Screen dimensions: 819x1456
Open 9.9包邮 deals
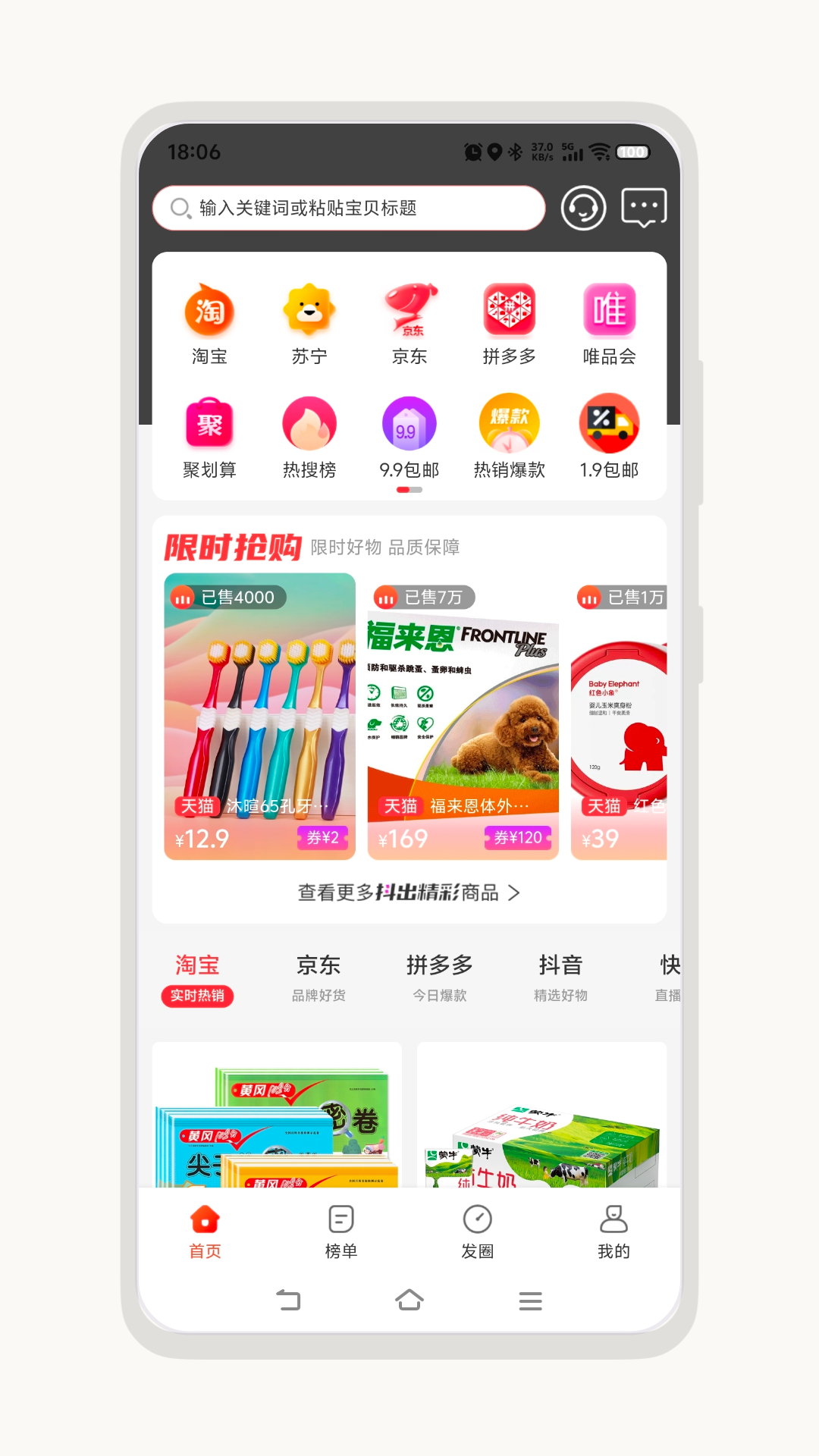click(x=409, y=438)
